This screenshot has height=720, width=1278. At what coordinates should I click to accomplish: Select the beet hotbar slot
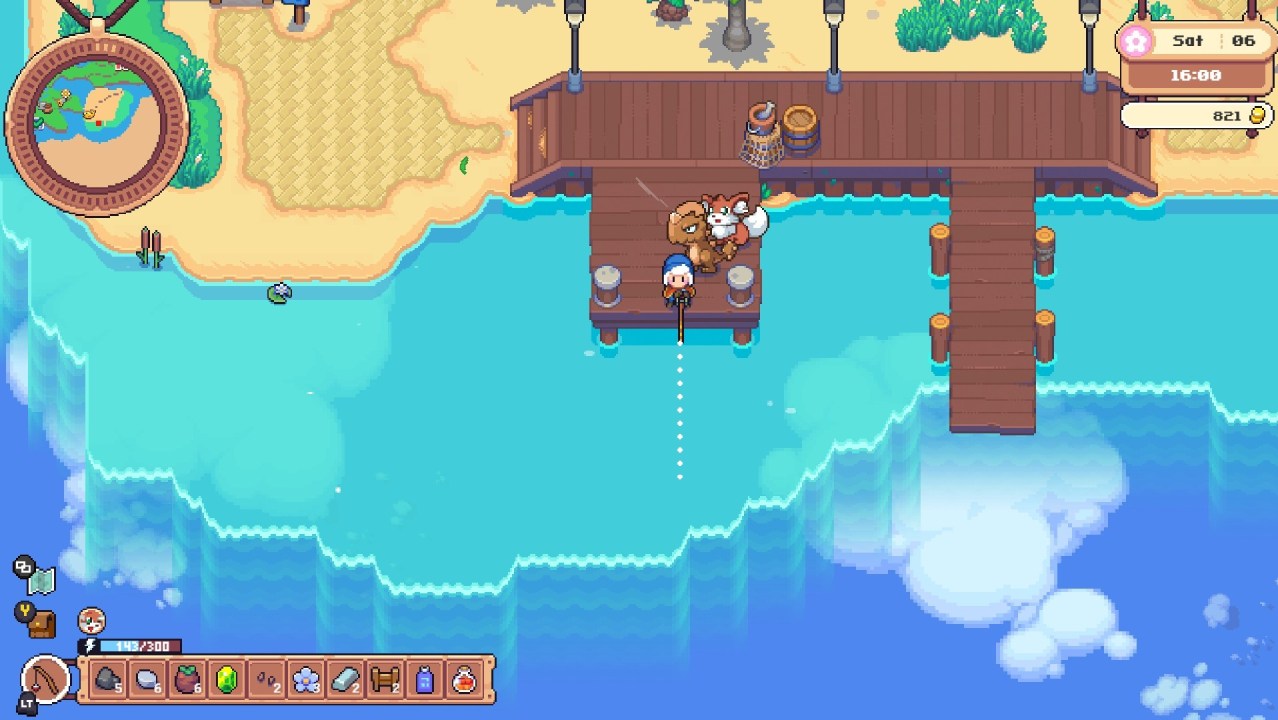(x=187, y=680)
